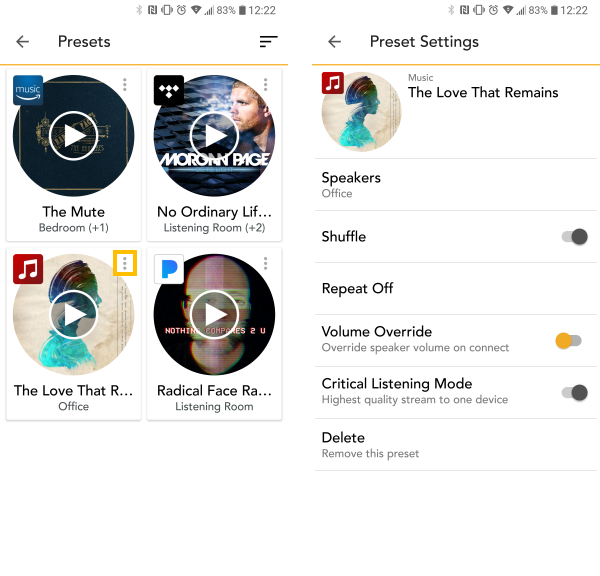Image resolution: width=600 pixels, height=576 pixels.
Task: Play the No Ordinary Life preset
Action: pyautogui.click(x=214, y=135)
